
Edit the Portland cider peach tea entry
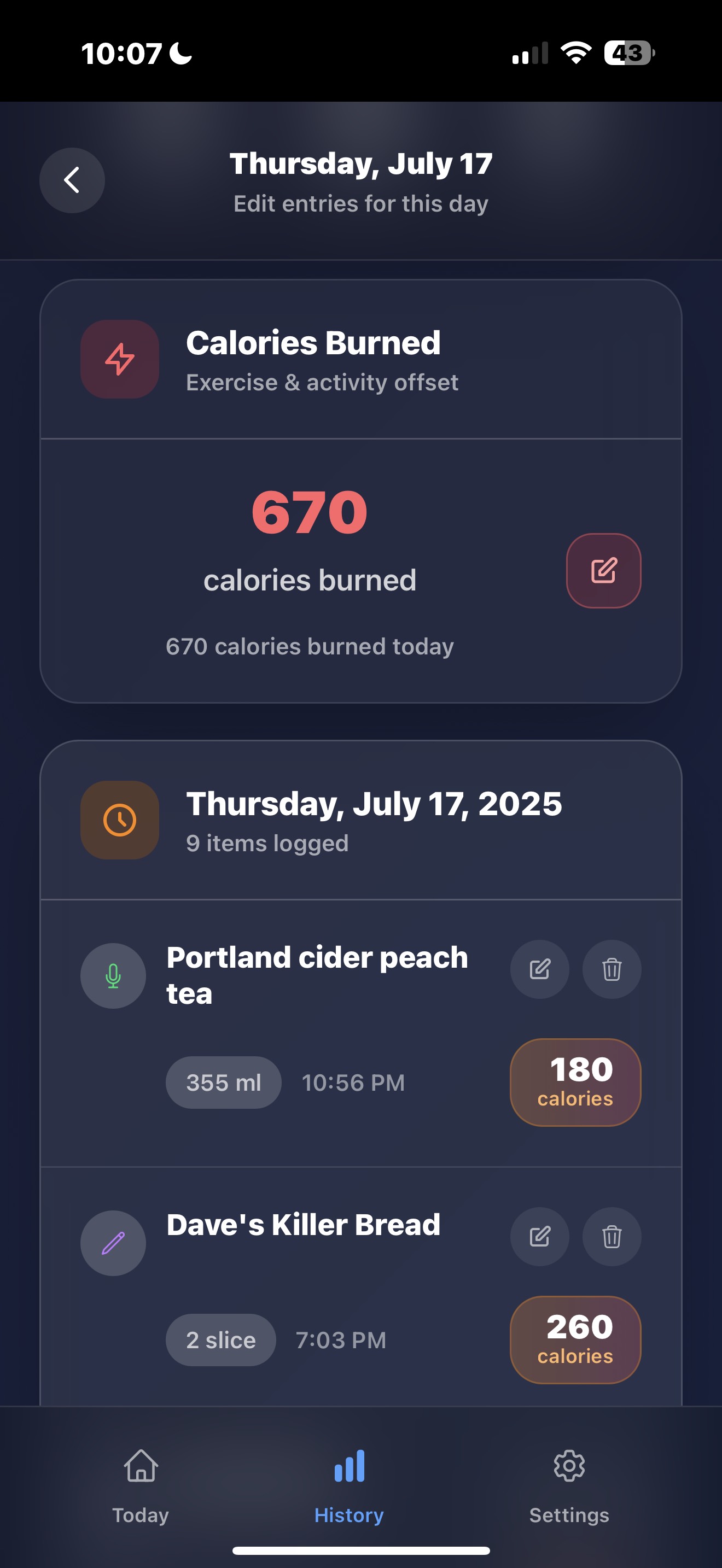[539, 970]
